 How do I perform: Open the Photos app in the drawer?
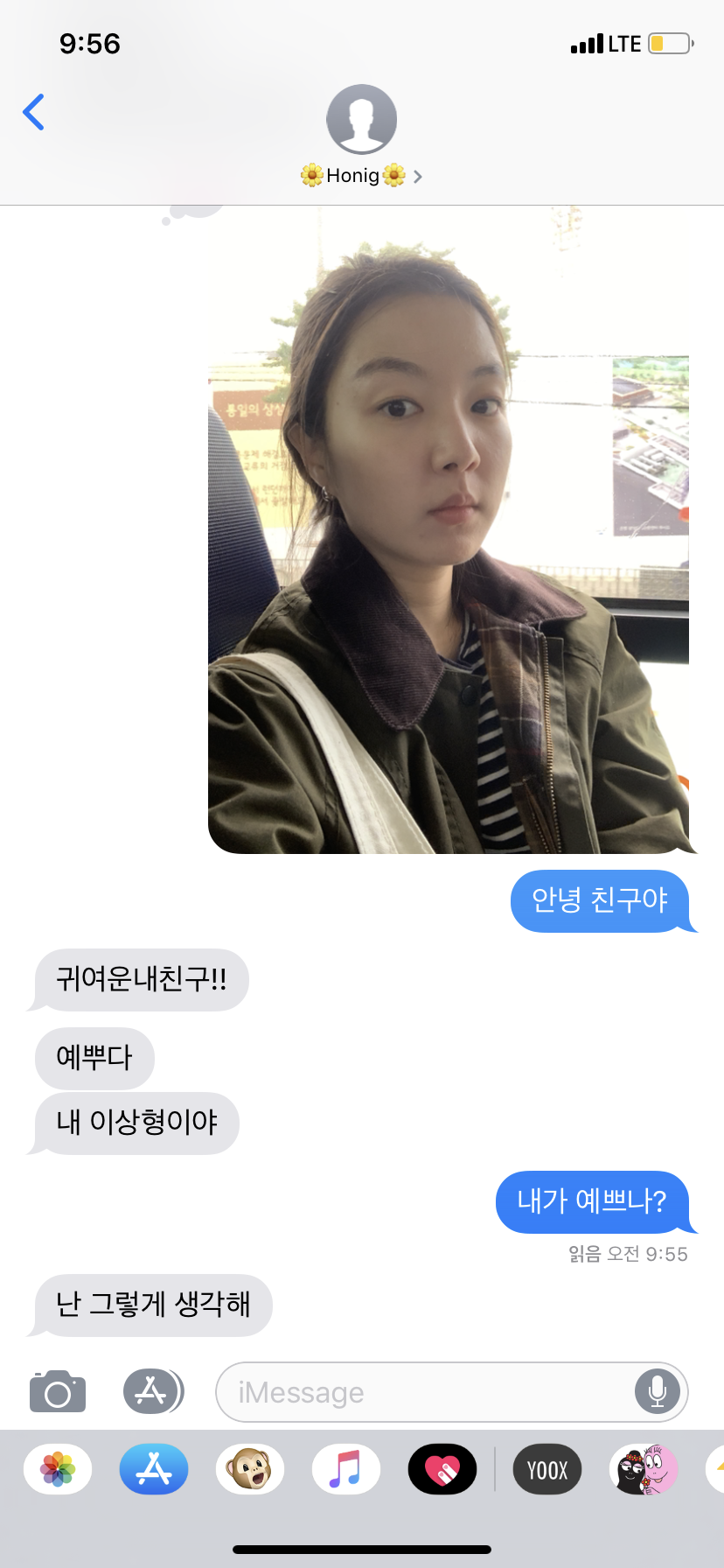tap(58, 1469)
